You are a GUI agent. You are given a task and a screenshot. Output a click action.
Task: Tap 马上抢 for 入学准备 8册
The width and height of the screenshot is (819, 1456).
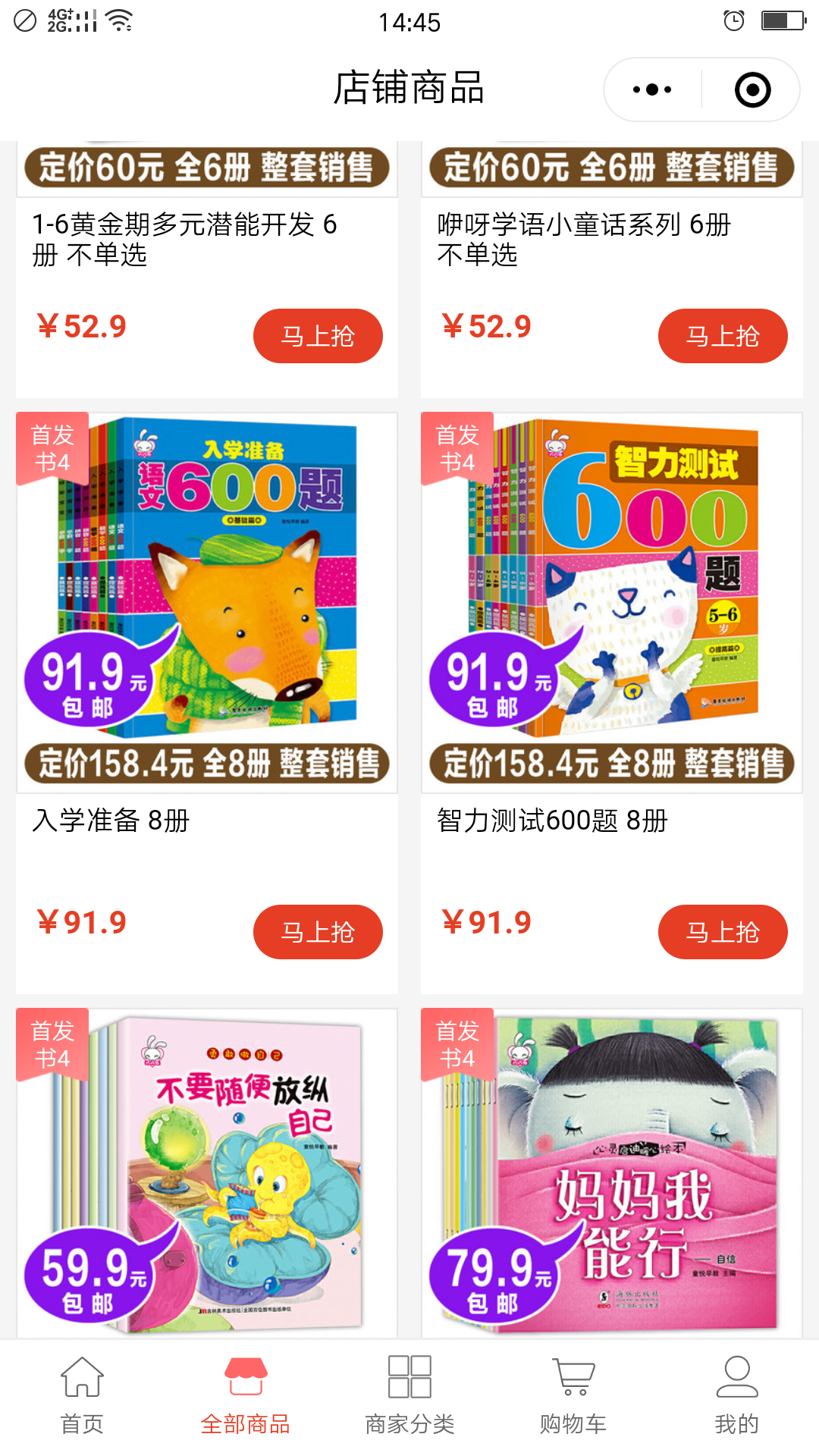click(318, 933)
